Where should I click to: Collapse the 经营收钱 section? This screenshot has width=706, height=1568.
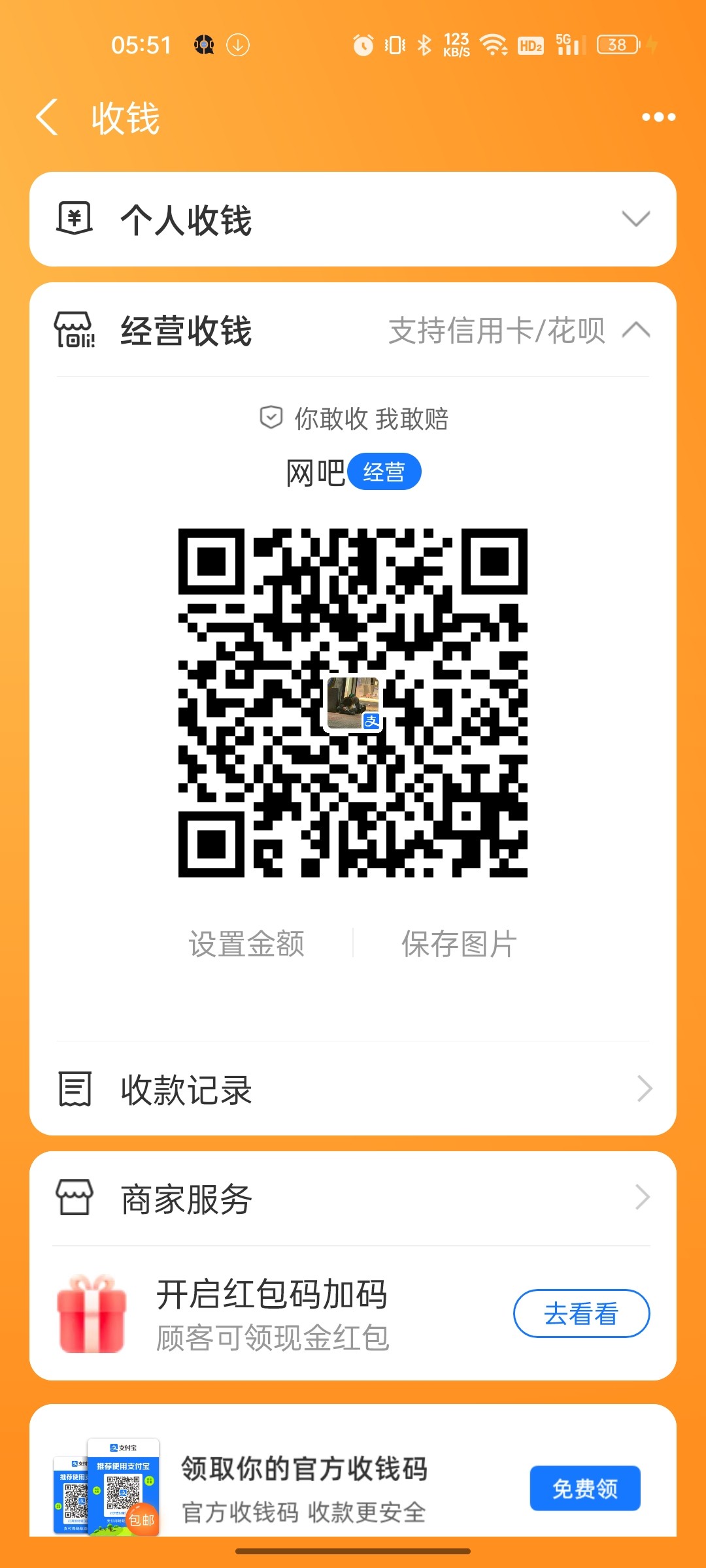pyautogui.click(x=635, y=330)
